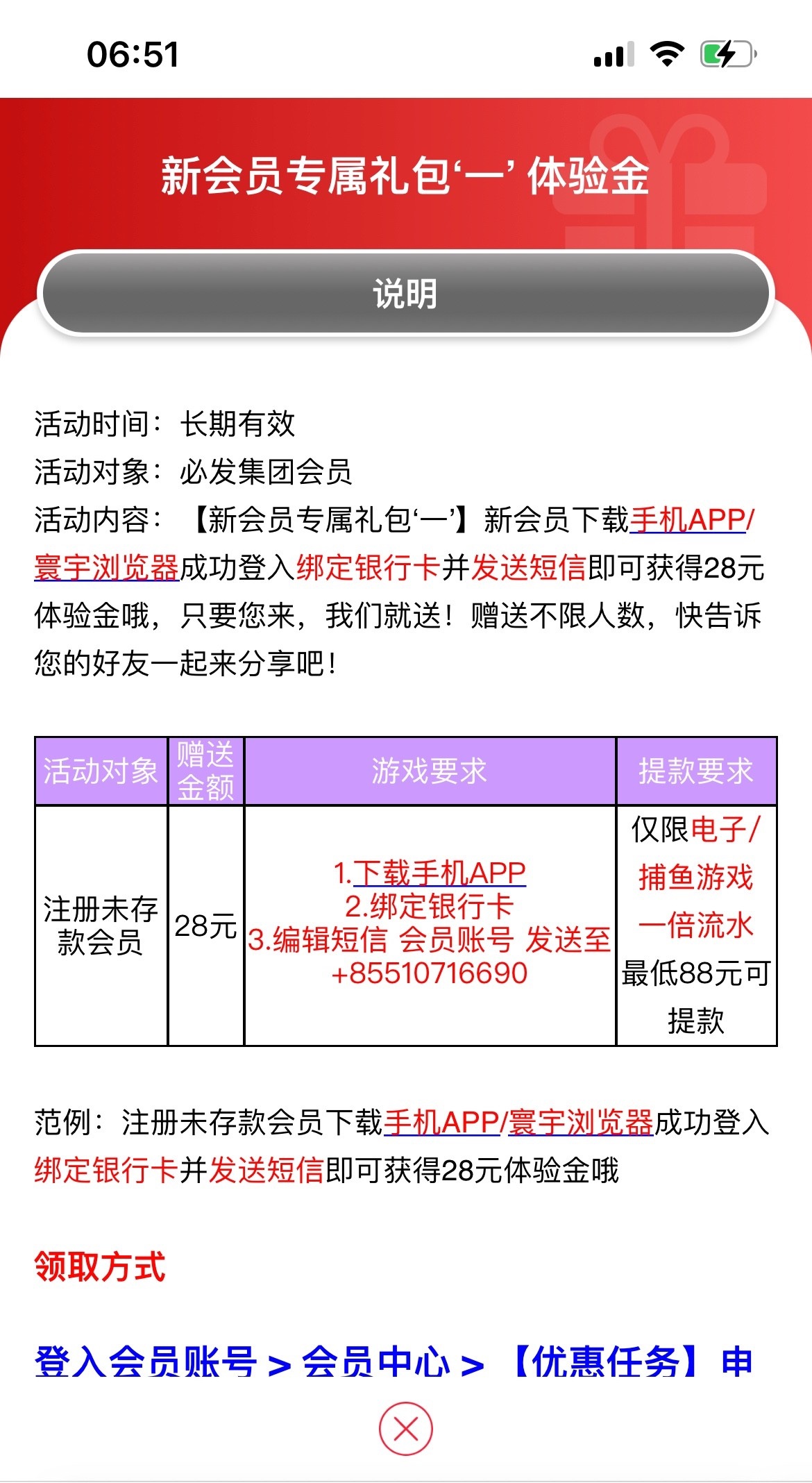Screen dimensions: 812x1483
Task: Open 寰宇浏览器 link in the 范例 paragraph
Action: [x=580, y=1123]
